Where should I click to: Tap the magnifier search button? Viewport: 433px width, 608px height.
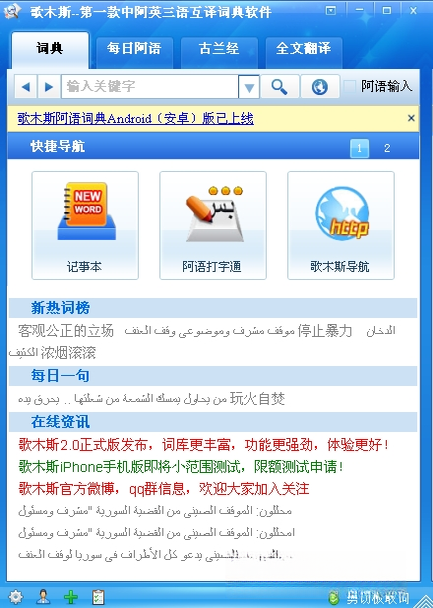280,87
